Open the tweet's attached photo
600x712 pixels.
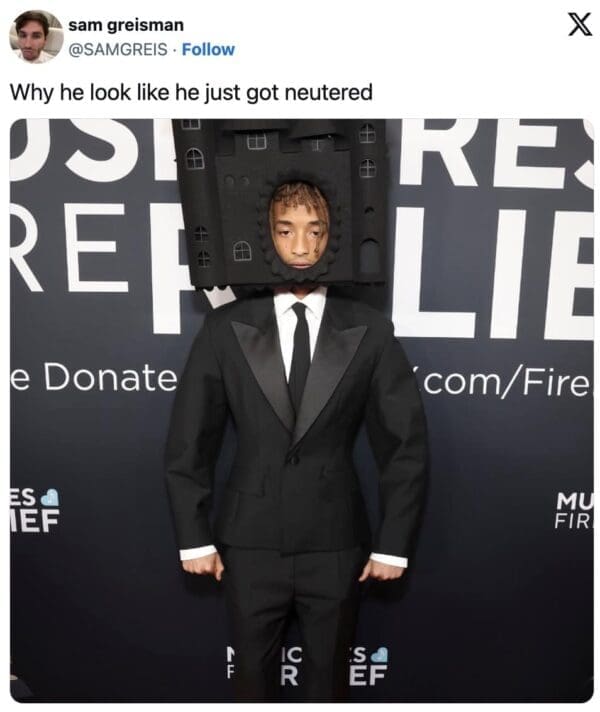pos(300,410)
